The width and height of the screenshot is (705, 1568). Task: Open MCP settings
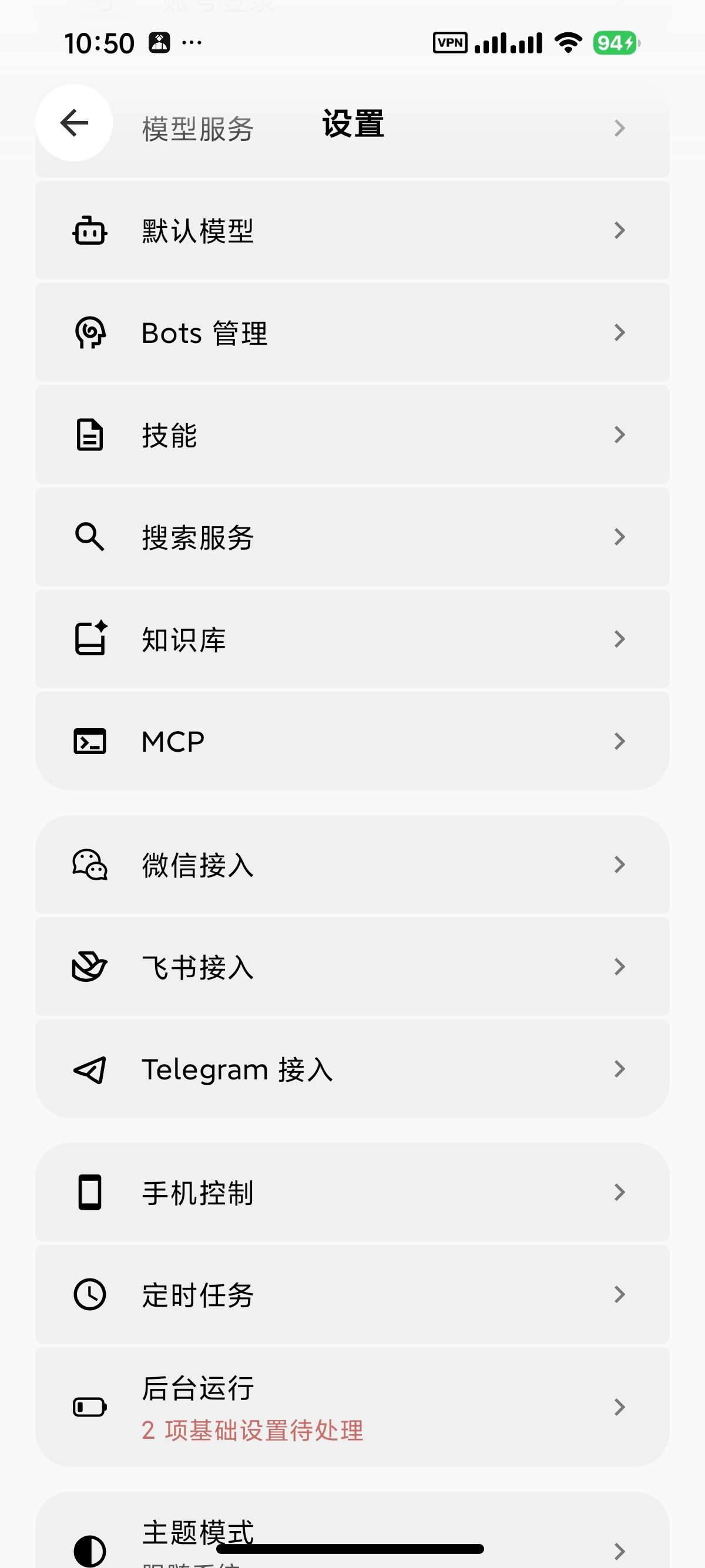pos(352,741)
